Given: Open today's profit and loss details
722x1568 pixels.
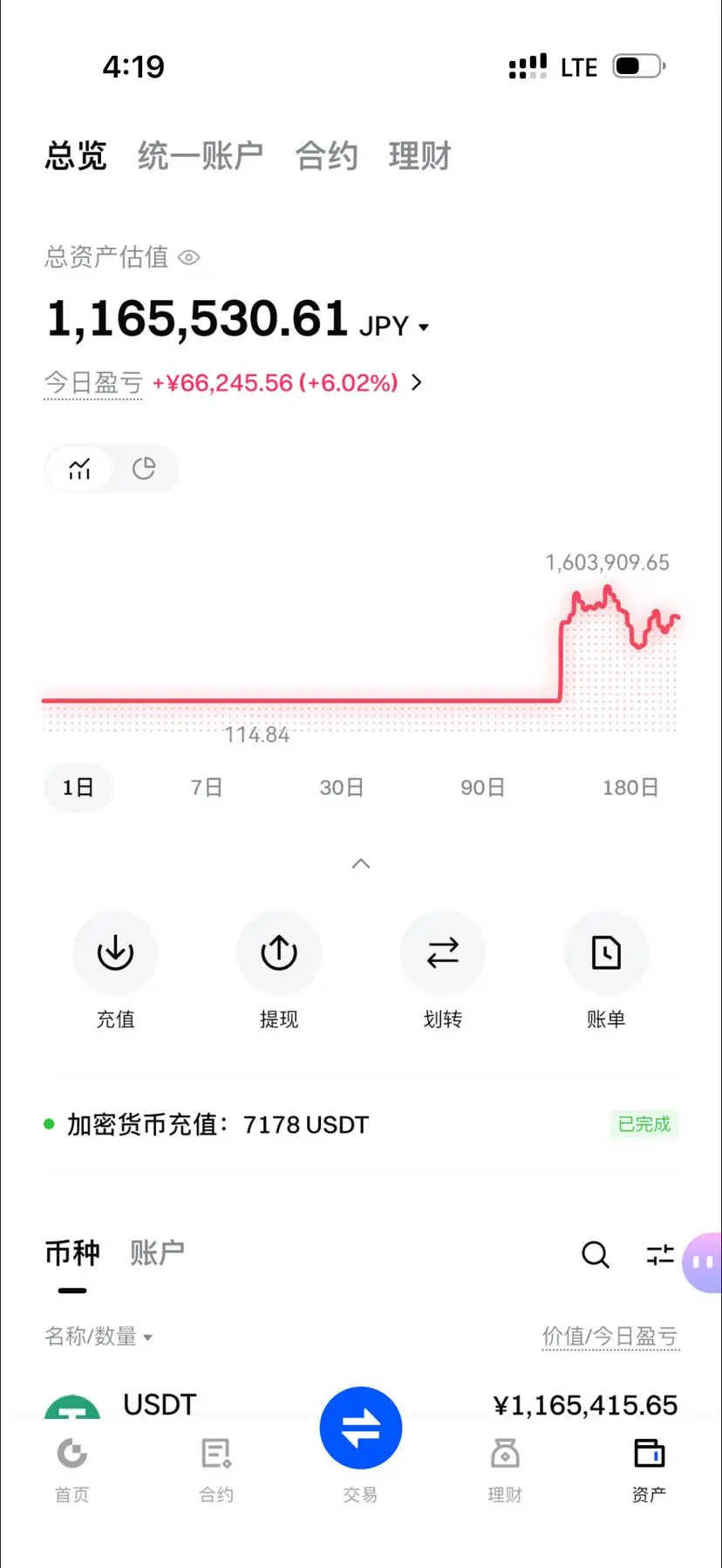Looking at the screenshot, I should (417, 382).
